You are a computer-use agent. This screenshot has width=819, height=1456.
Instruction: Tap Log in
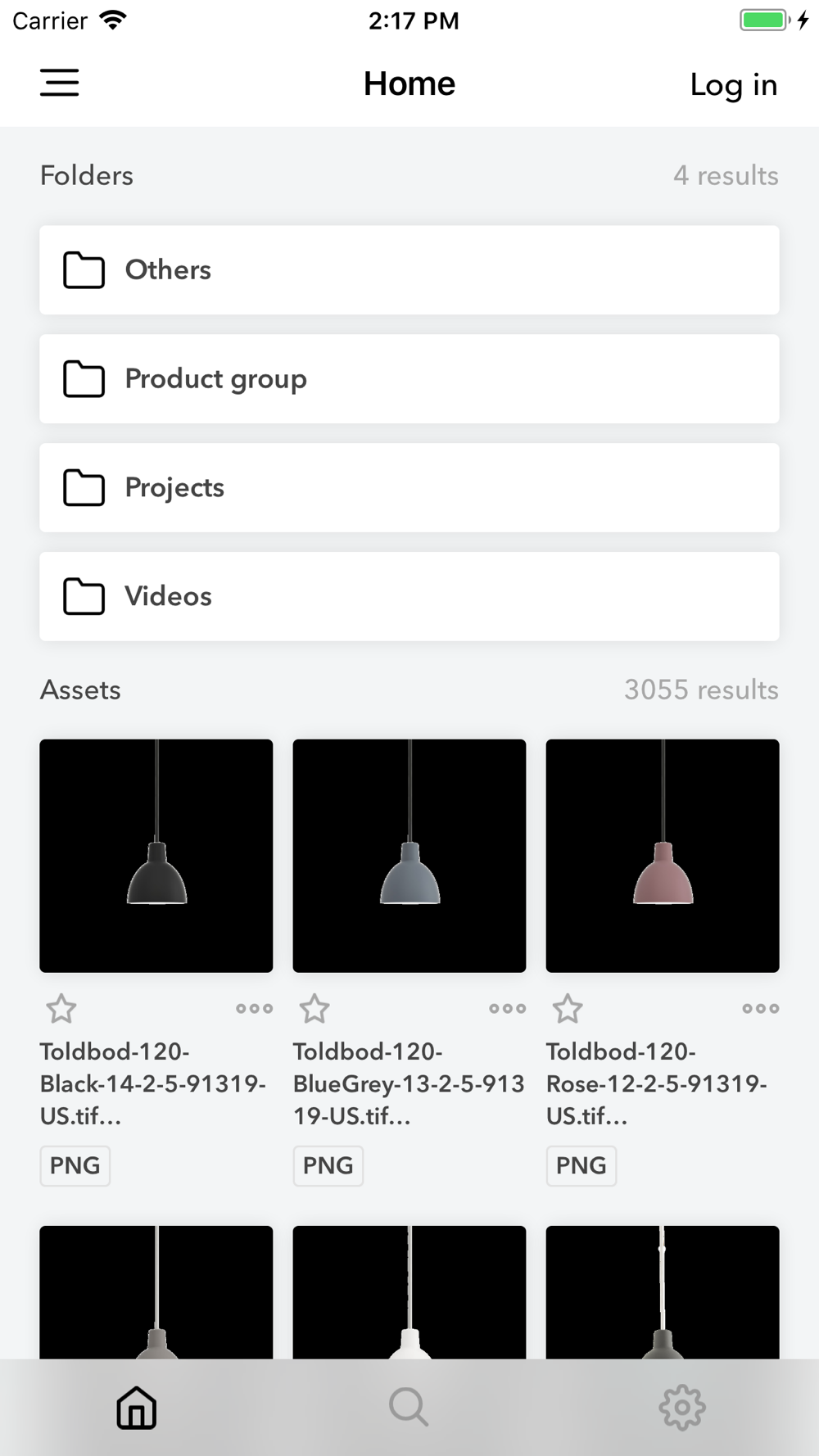(733, 84)
